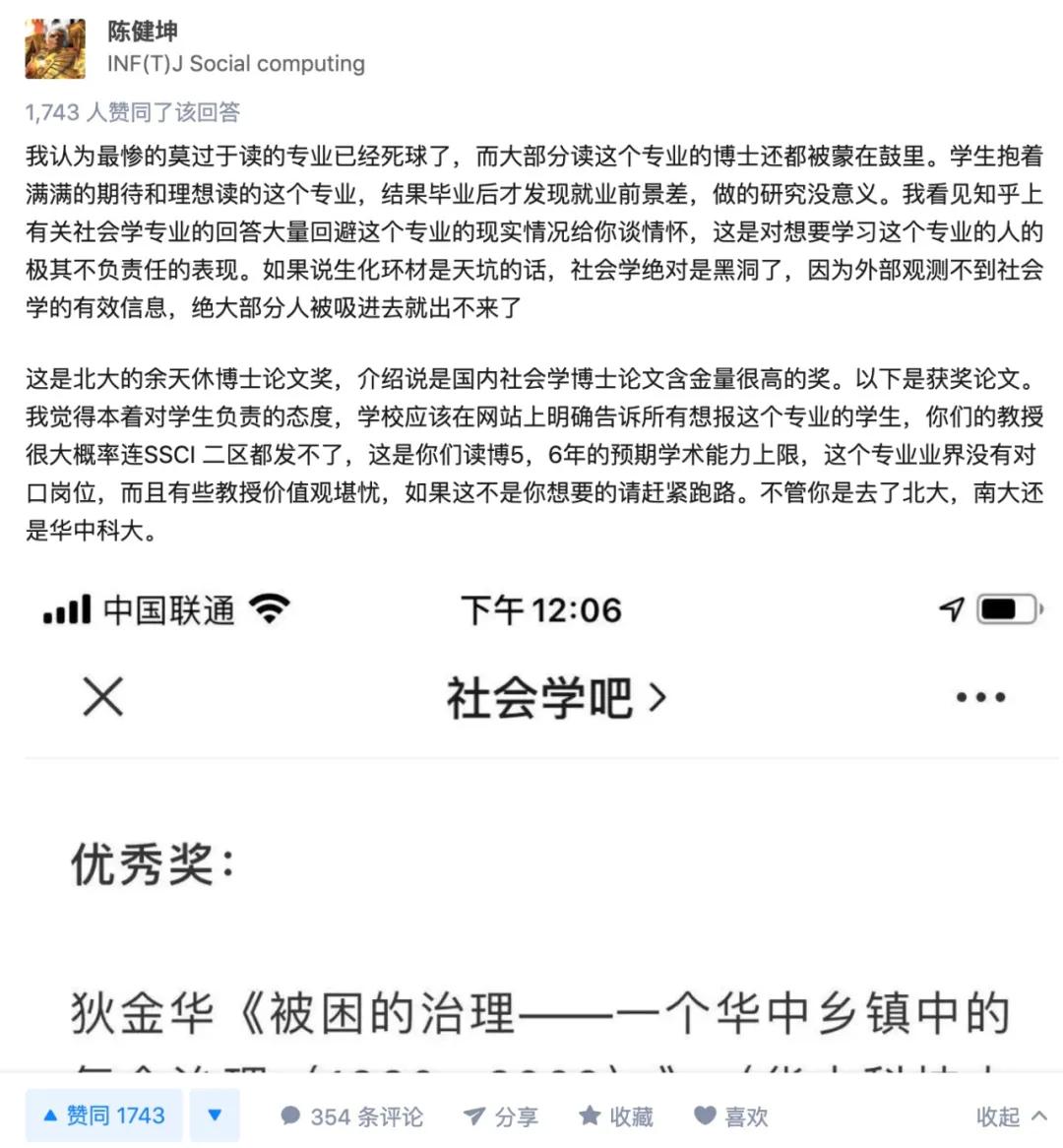1063x1148 pixels.
Task: Click the 354 条评论 comments link
Action: [x=368, y=1116]
